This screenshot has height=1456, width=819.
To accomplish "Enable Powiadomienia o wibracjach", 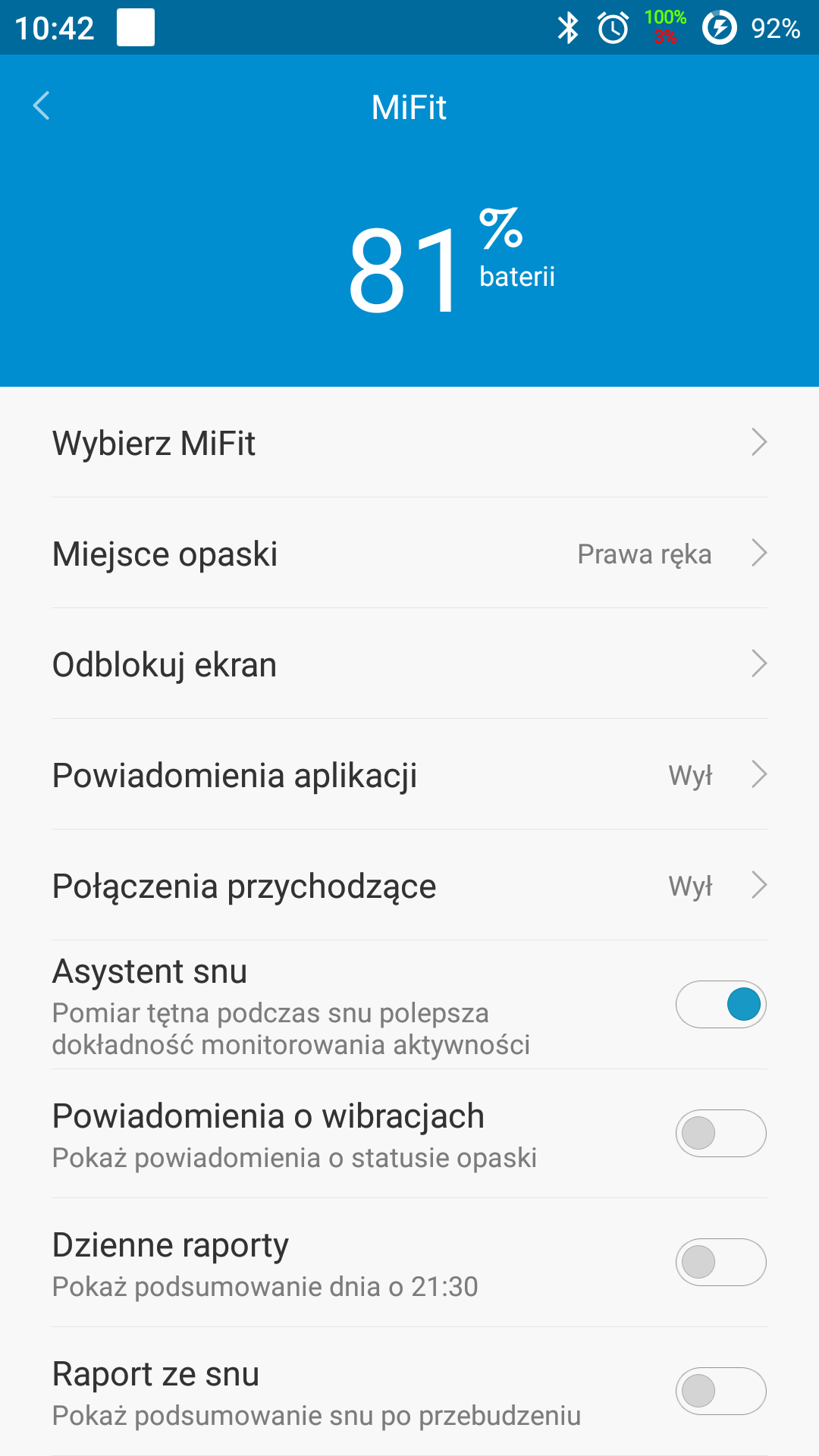I will (721, 1133).
